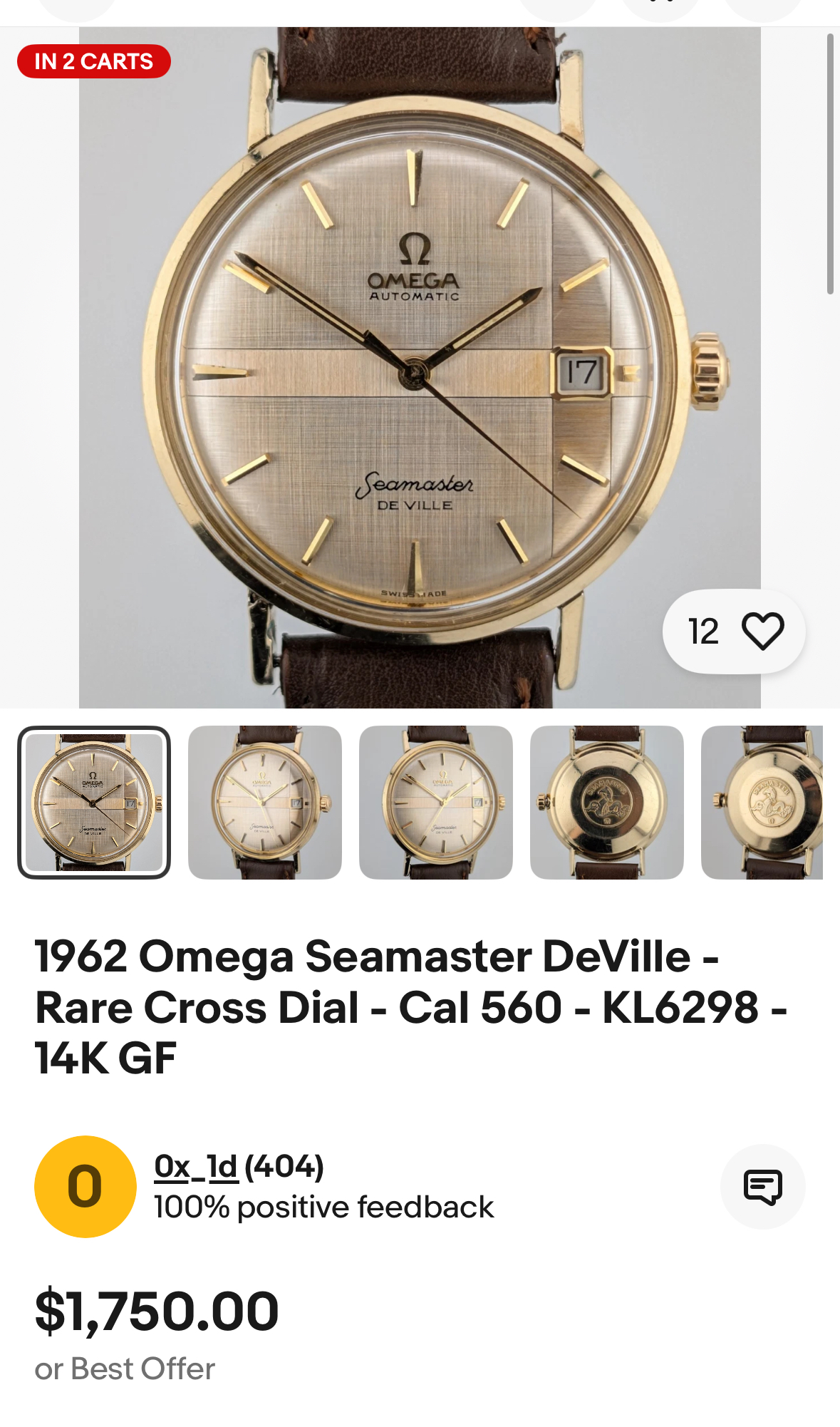Show the third thumbnail photo of the watch

click(436, 802)
